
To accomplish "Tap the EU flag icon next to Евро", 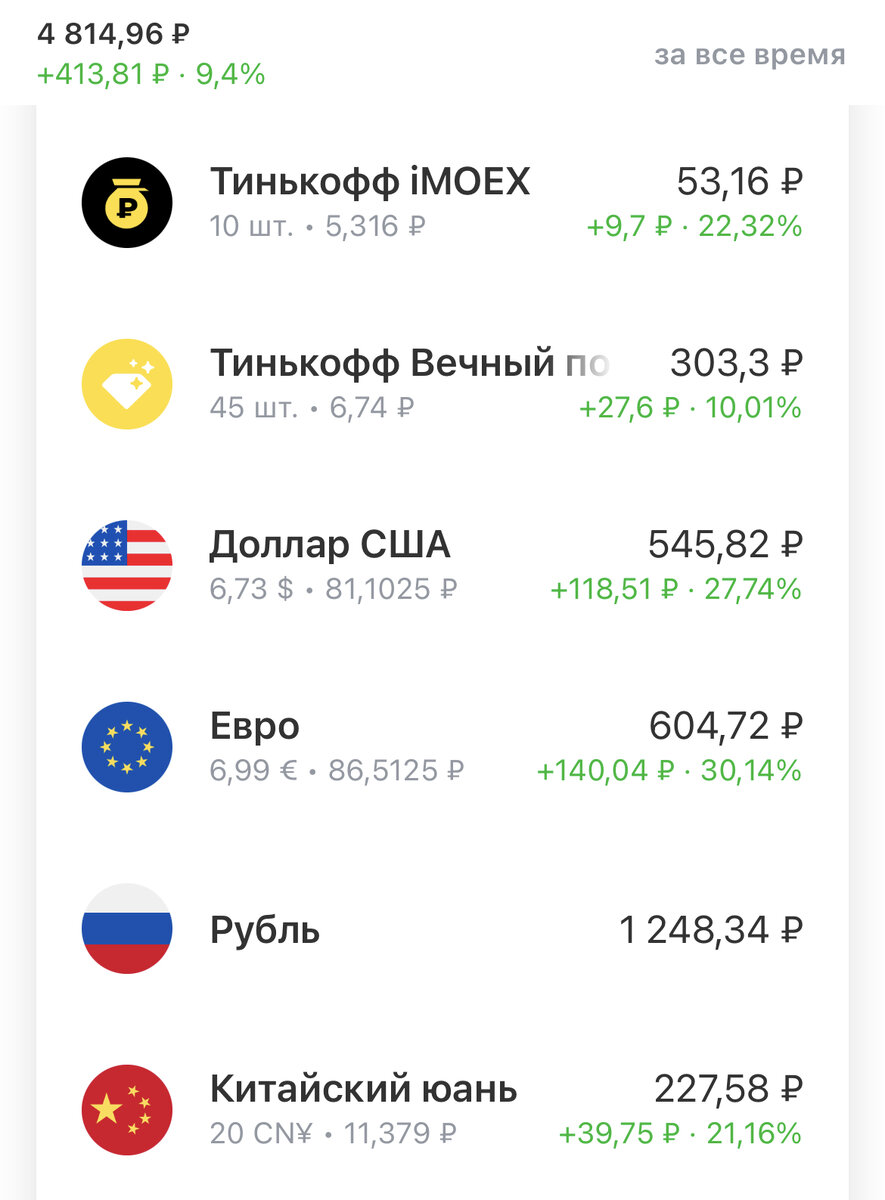I will (x=127, y=746).
